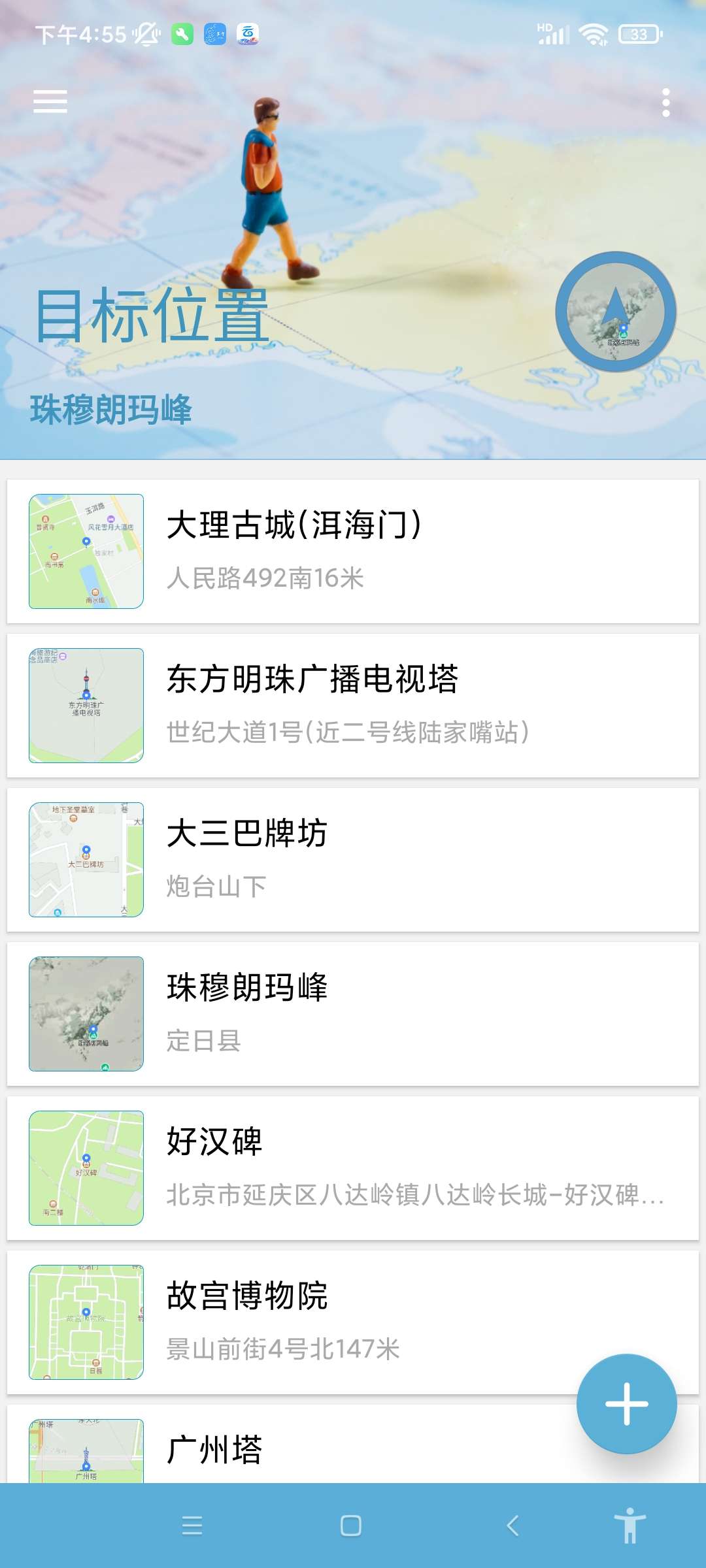Screen dimensions: 706x1568
Task: Pick the 好汉碑 location row
Action: click(353, 1168)
